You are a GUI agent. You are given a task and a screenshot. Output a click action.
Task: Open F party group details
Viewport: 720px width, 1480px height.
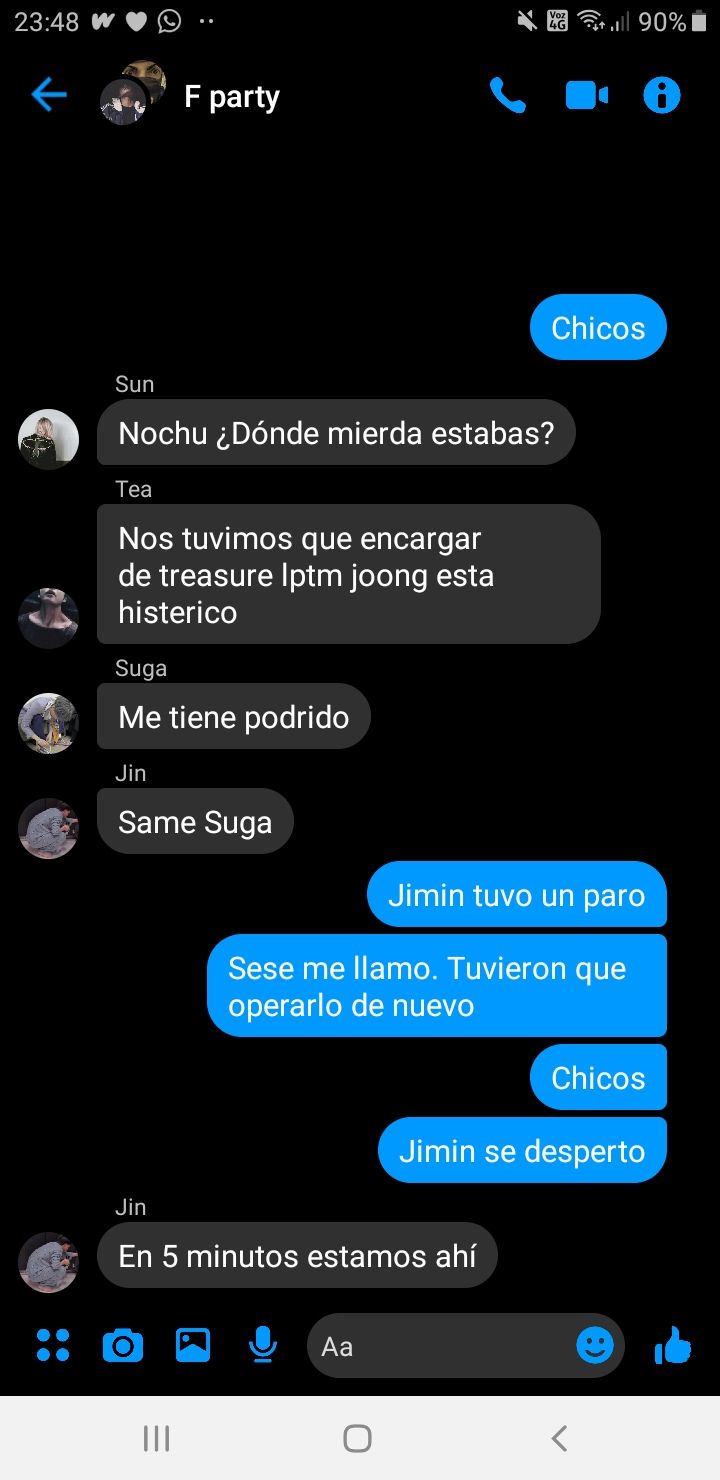point(232,97)
